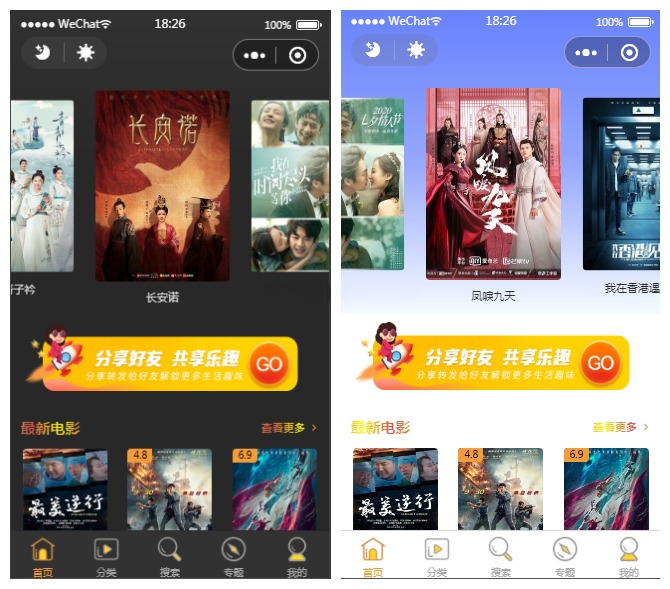Open 查看更多 in the dark-theme screen

pos(288,428)
